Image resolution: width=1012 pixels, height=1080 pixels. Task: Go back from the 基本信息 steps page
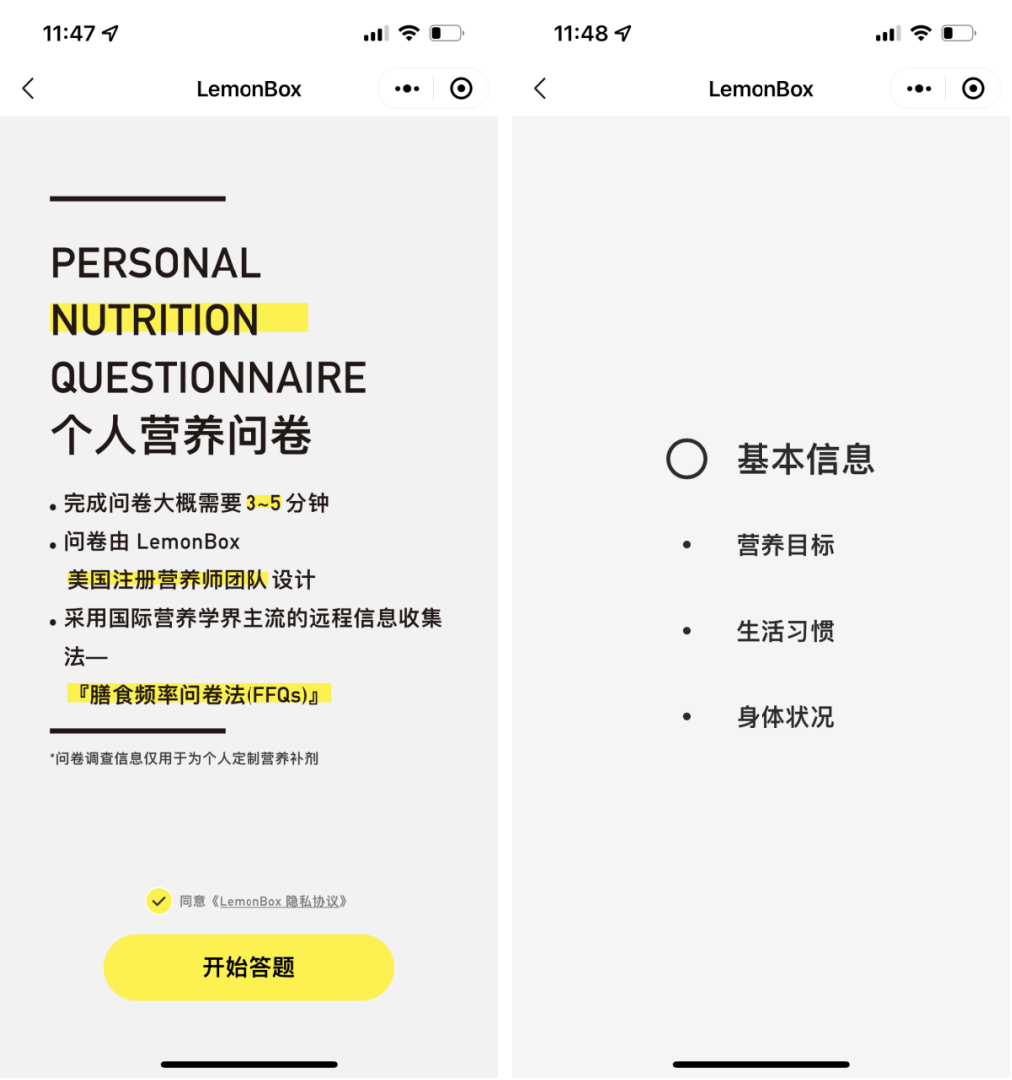point(540,89)
